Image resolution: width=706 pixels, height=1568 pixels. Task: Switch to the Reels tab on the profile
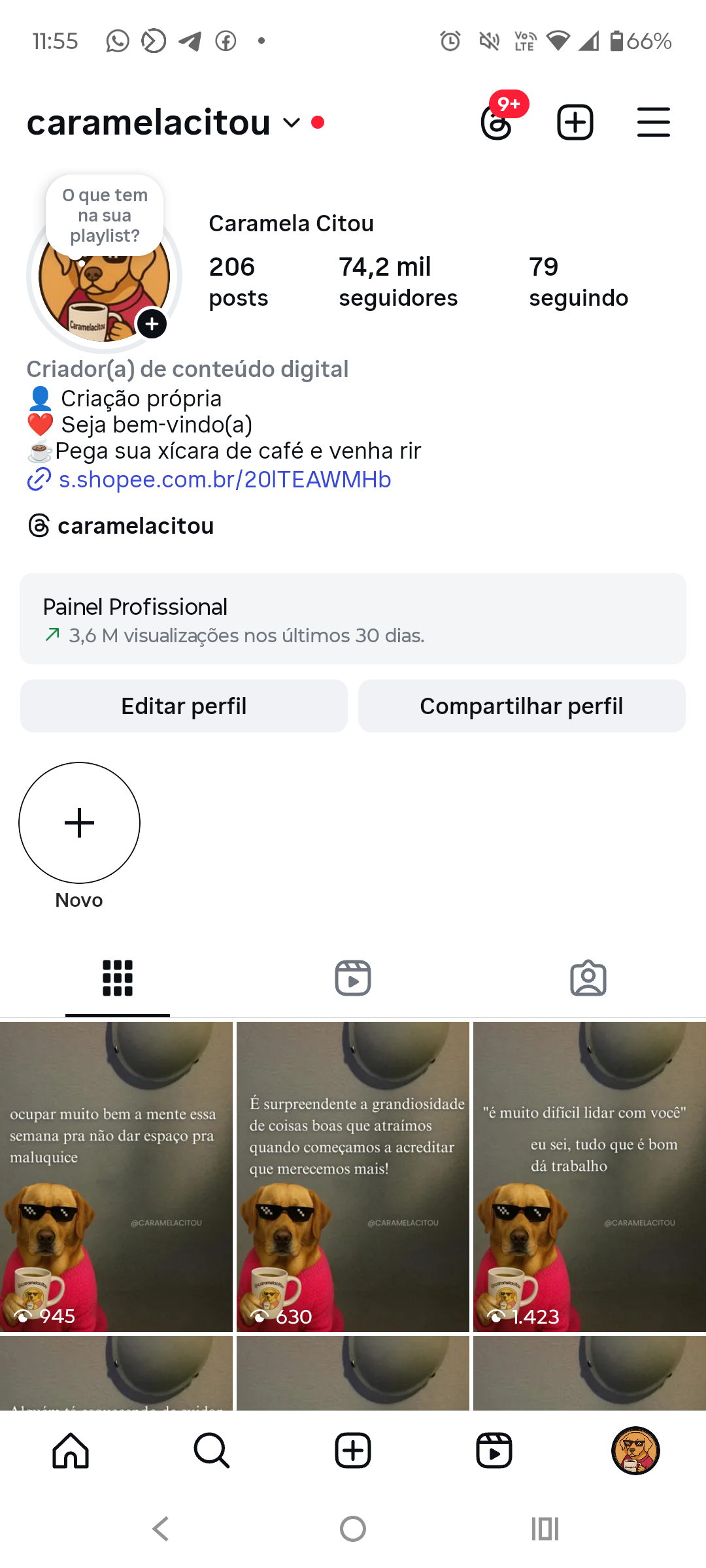(x=353, y=978)
